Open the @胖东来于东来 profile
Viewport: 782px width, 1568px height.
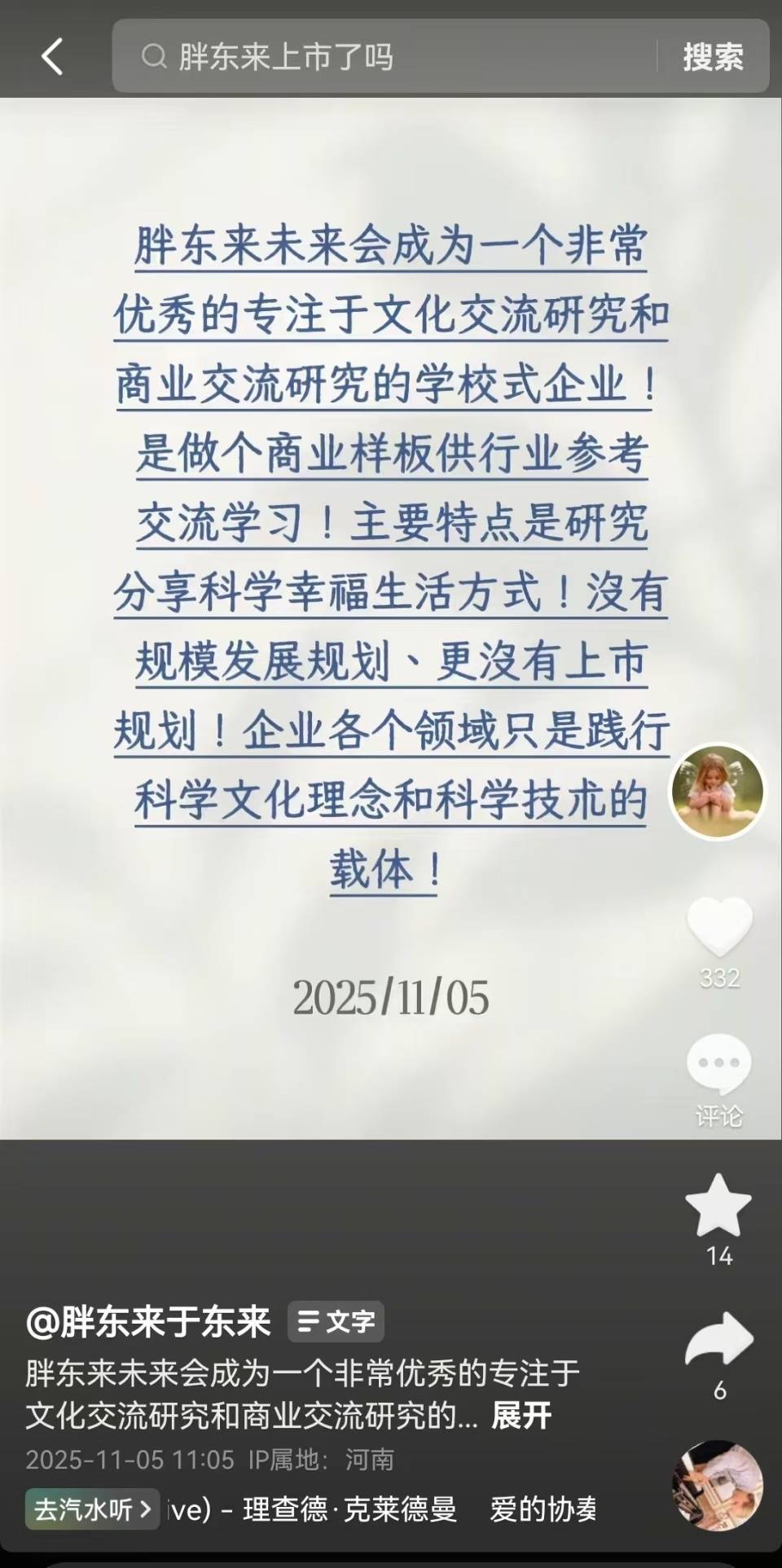point(148,1320)
